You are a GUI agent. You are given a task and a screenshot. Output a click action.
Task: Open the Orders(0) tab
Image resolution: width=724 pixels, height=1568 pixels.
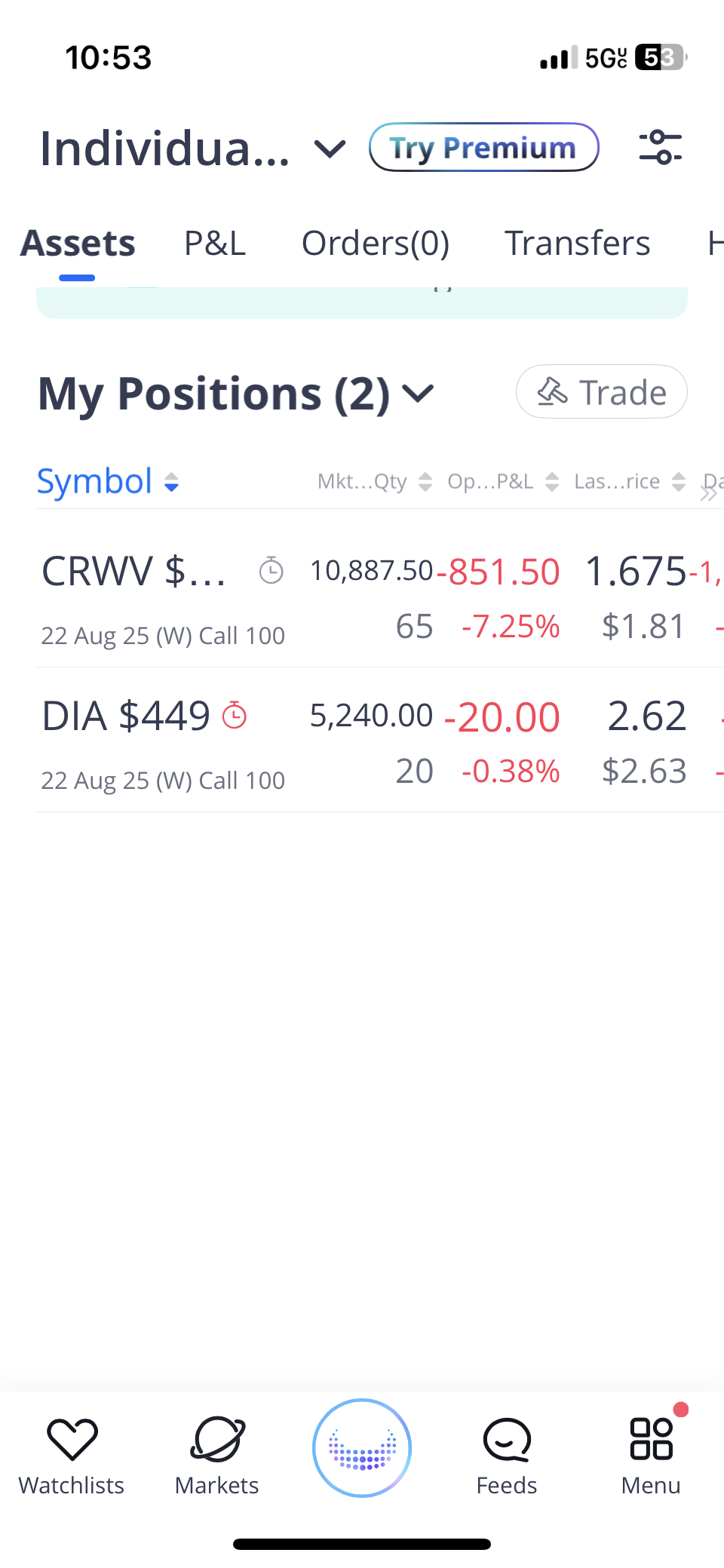[376, 243]
